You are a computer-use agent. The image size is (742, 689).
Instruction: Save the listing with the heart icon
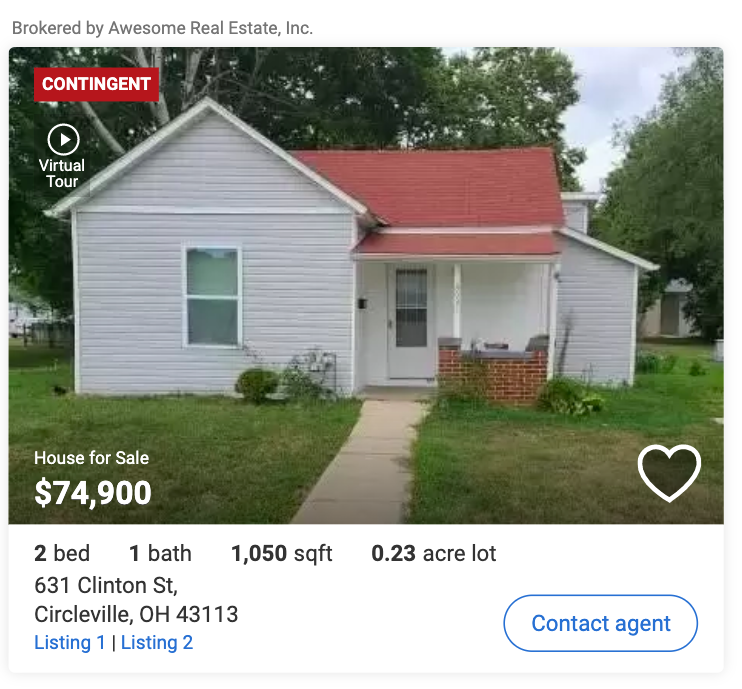point(669,472)
